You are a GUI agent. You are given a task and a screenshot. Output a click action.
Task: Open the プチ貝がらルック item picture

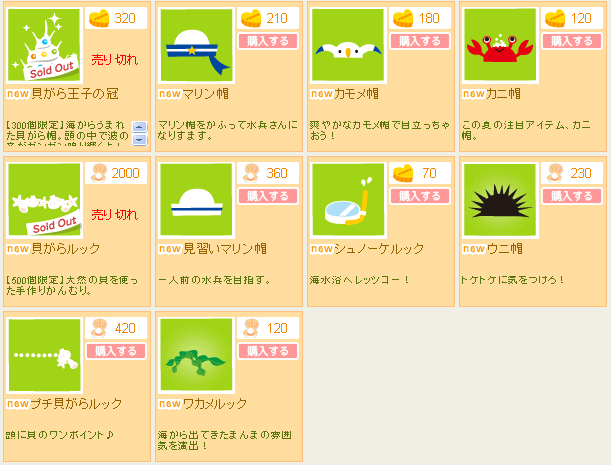(43, 354)
